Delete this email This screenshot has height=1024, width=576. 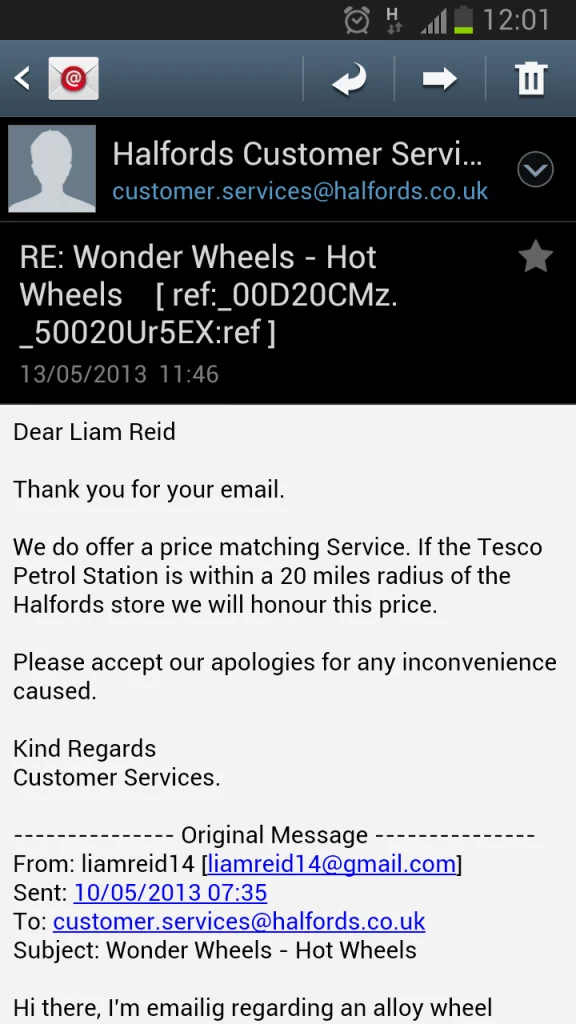click(530, 80)
